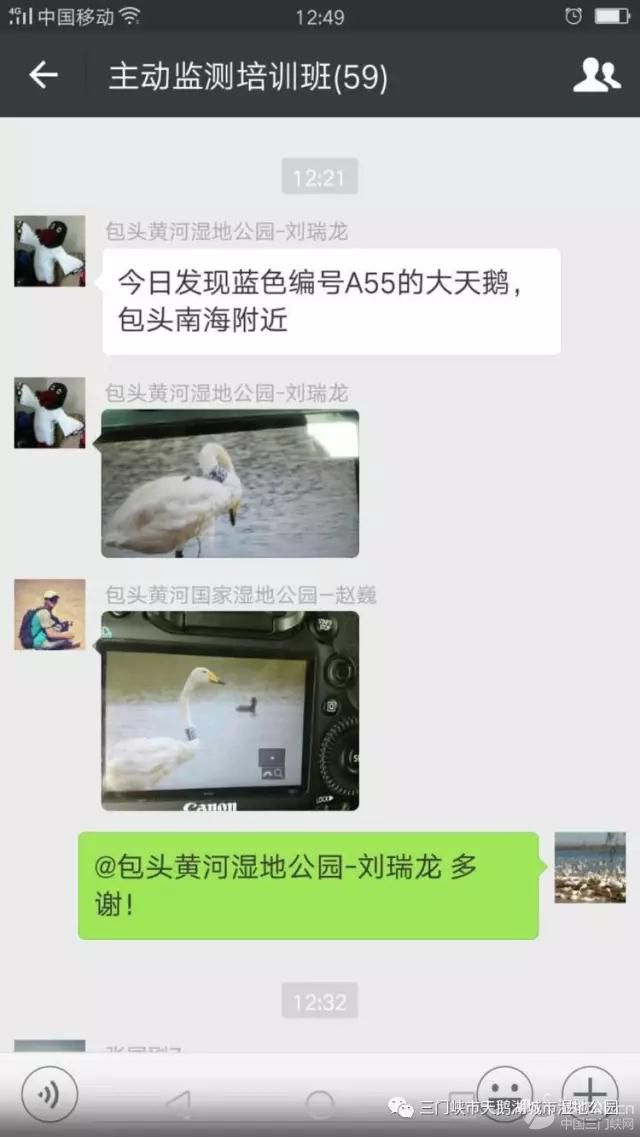This screenshot has width=640, height=1137.
Task: Open 赵巍's Canon camera photo
Action: (x=230, y=710)
